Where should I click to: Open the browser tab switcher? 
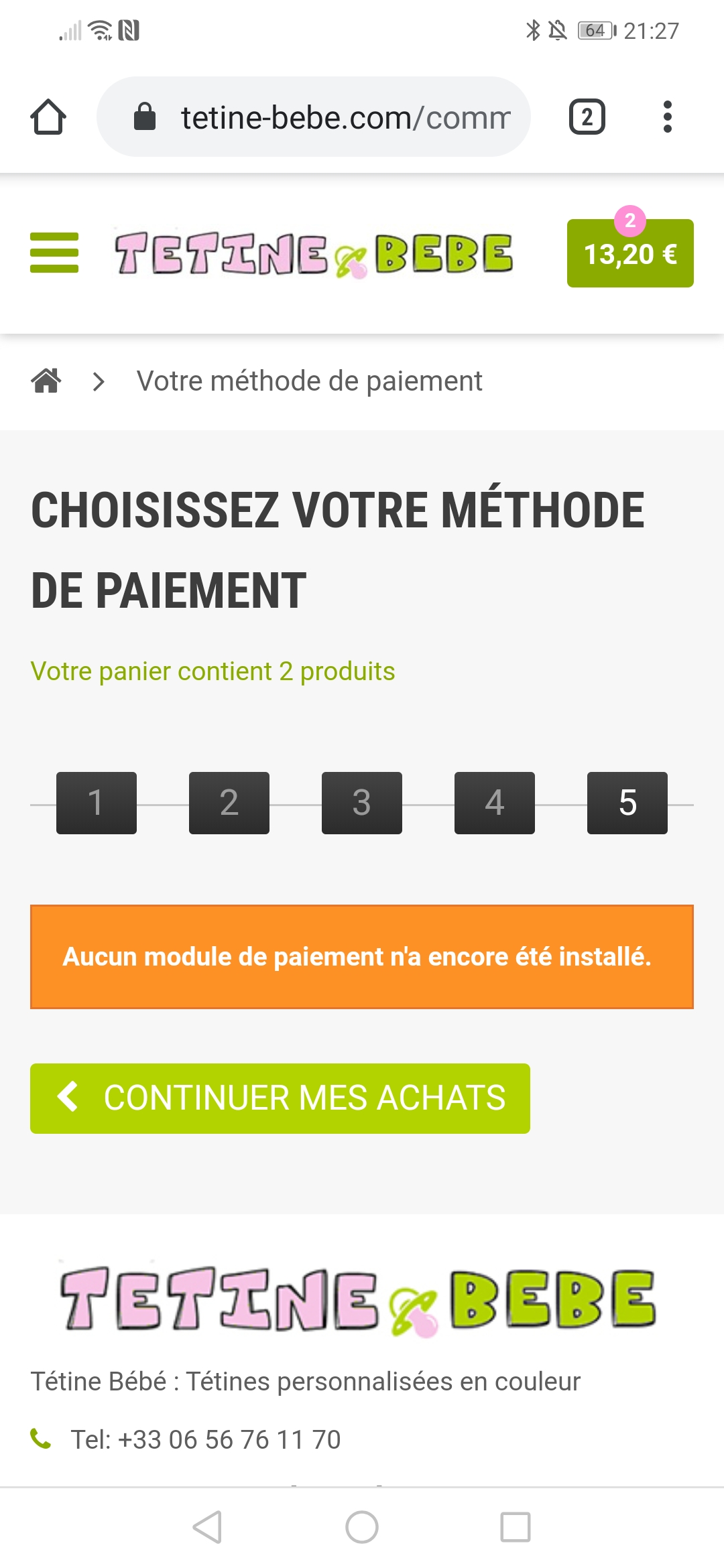587,117
